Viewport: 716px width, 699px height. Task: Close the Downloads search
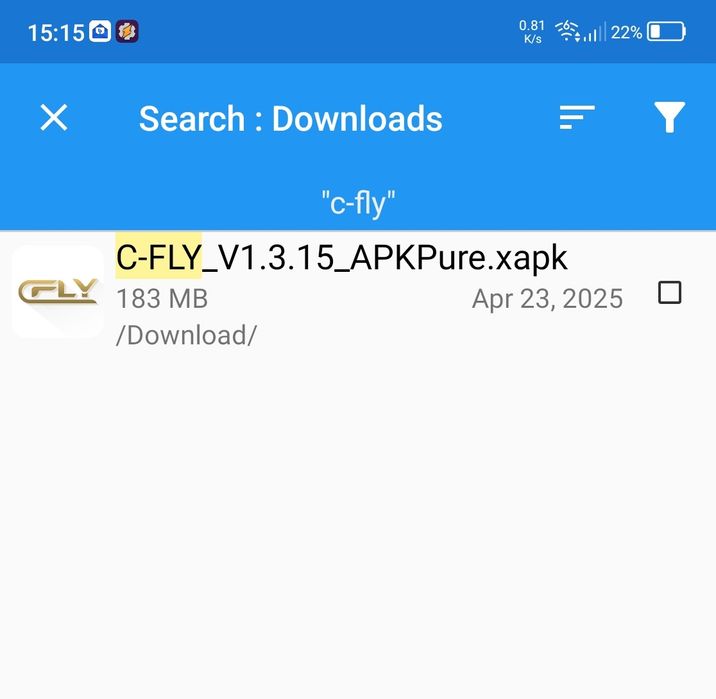(54, 118)
